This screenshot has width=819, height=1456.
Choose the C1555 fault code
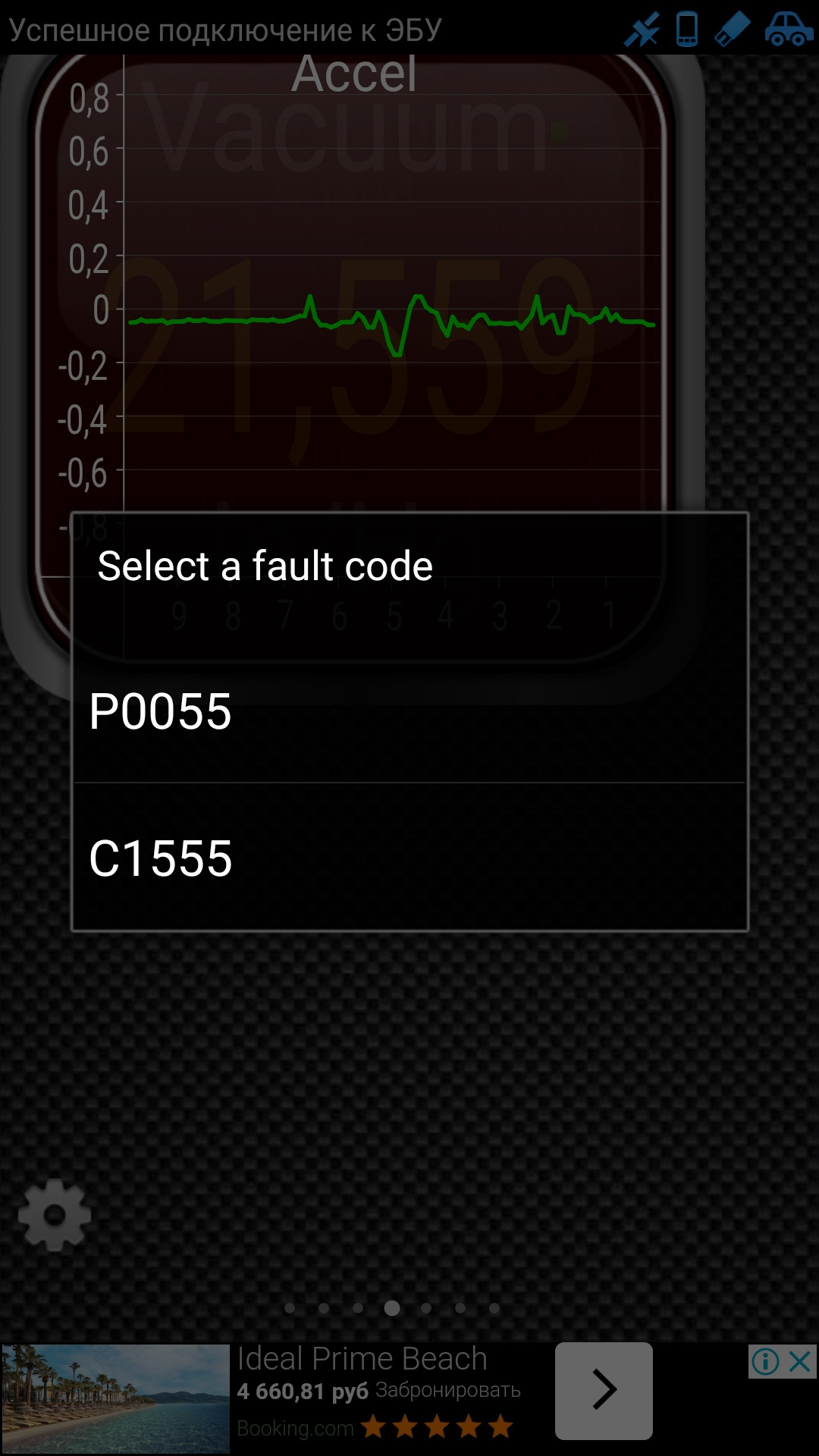tap(409, 858)
